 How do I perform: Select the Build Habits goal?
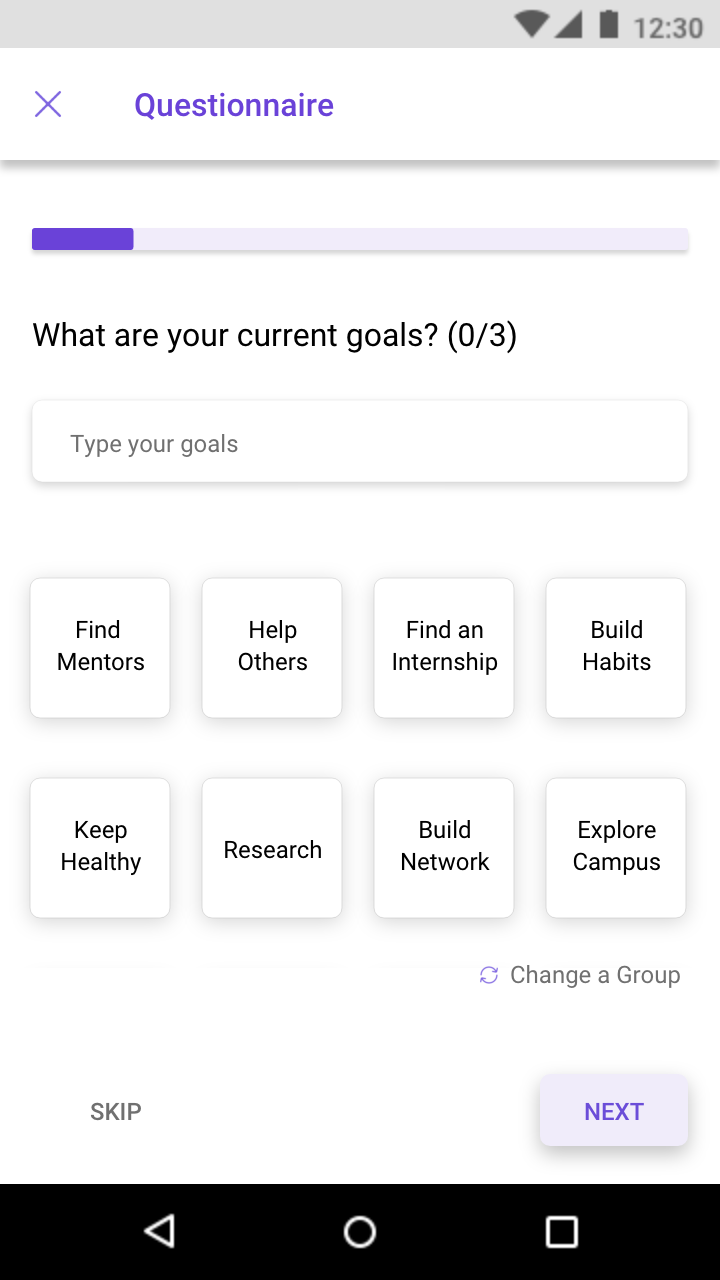pos(616,647)
